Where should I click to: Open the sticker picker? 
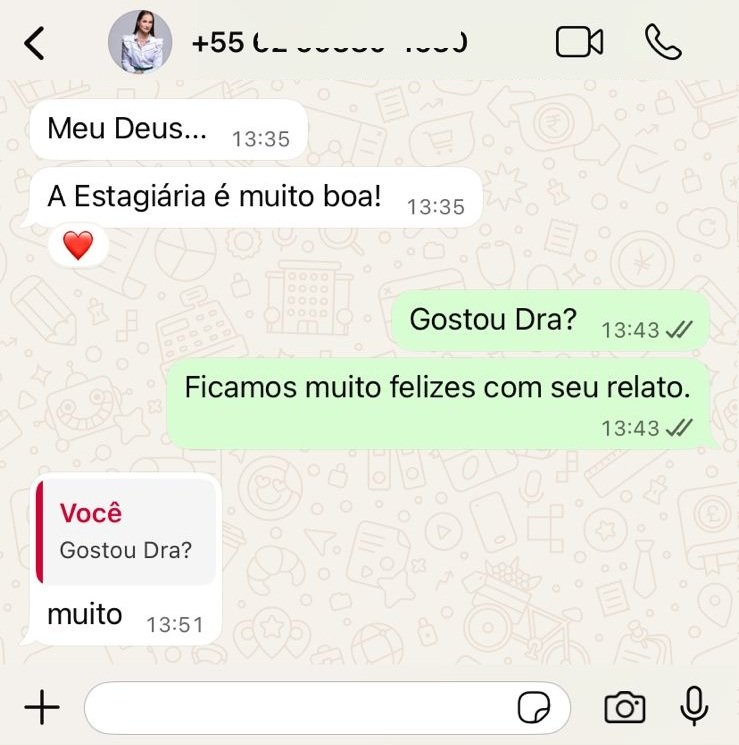pyautogui.click(x=534, y=708)
